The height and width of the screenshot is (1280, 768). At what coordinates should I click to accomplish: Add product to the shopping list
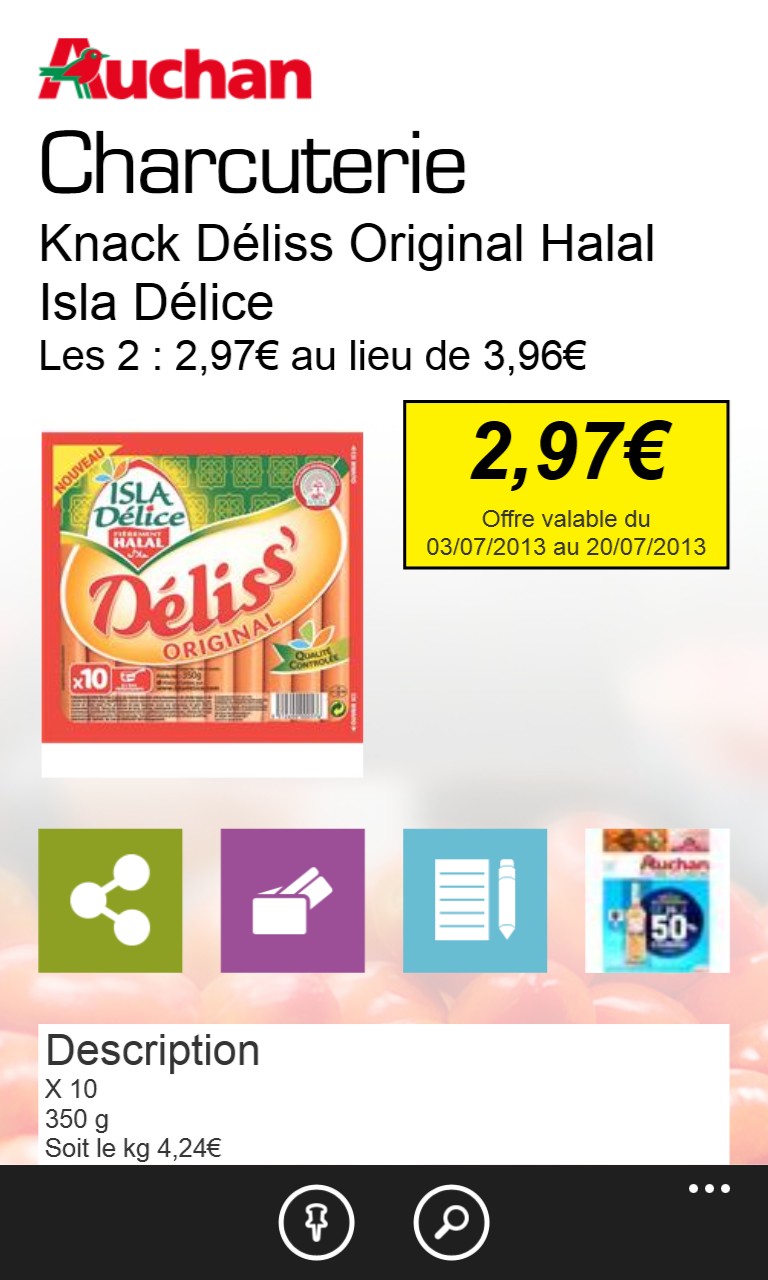[475, 900]
